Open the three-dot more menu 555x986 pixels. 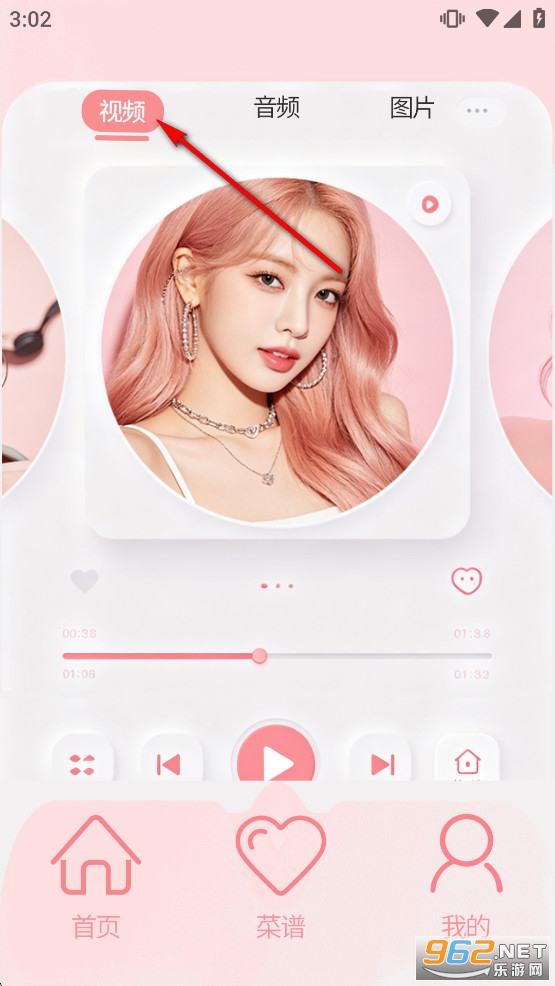477,111
